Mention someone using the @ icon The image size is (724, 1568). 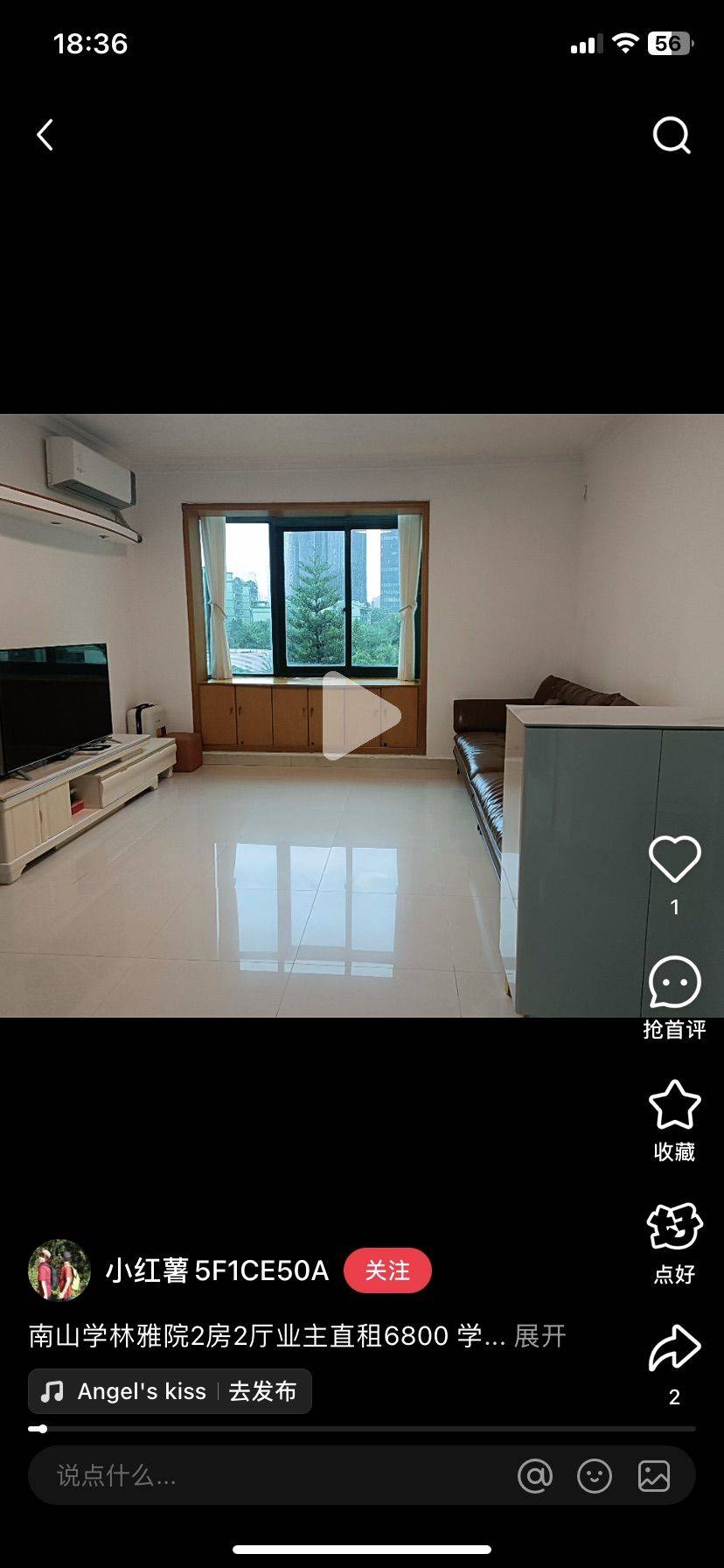[535, 1476]
